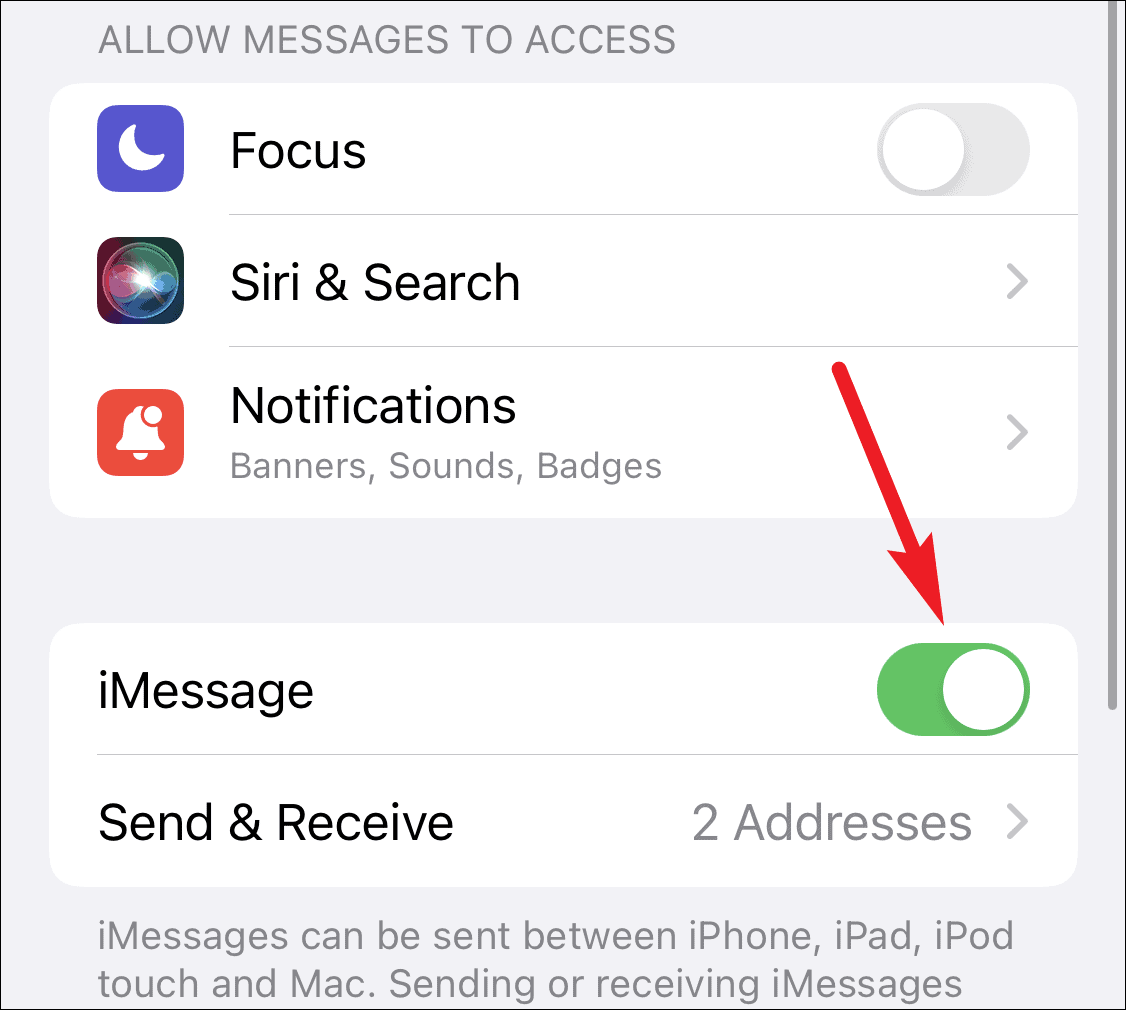Open Siri & Search settings
The width and height of the screenshot is (1126, 1010).
(562, 283)
